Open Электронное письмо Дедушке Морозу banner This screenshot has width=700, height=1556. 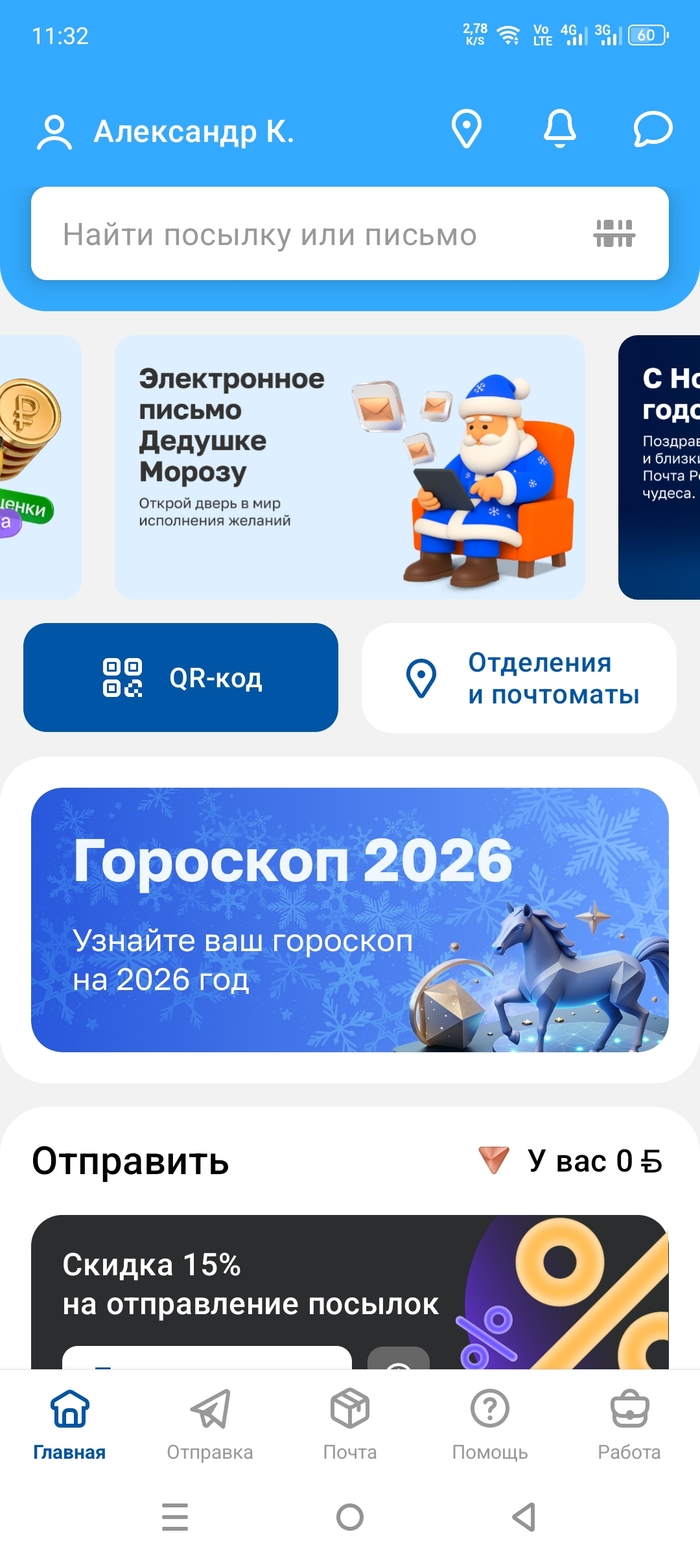[x=349, y=467]
